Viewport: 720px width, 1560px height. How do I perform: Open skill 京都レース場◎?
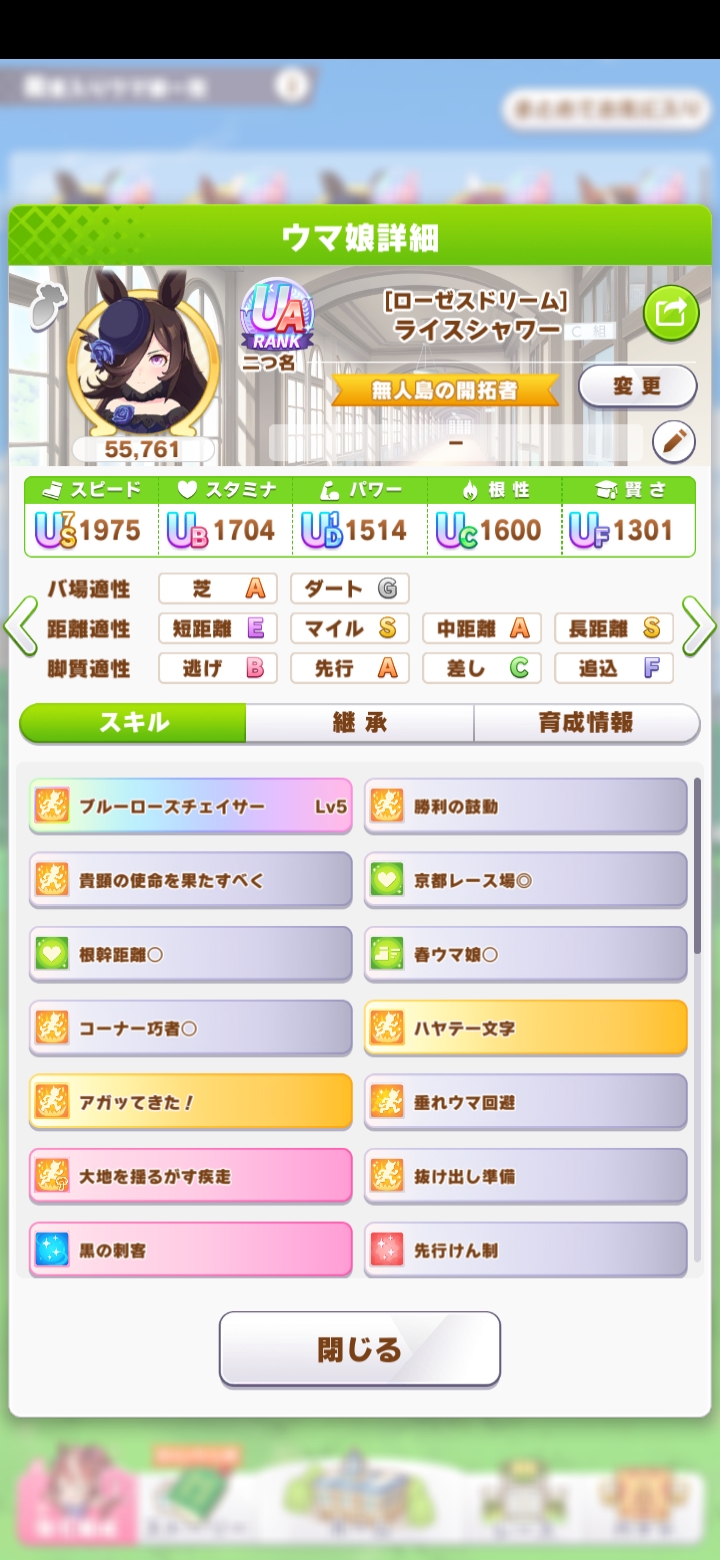(526, 880)
